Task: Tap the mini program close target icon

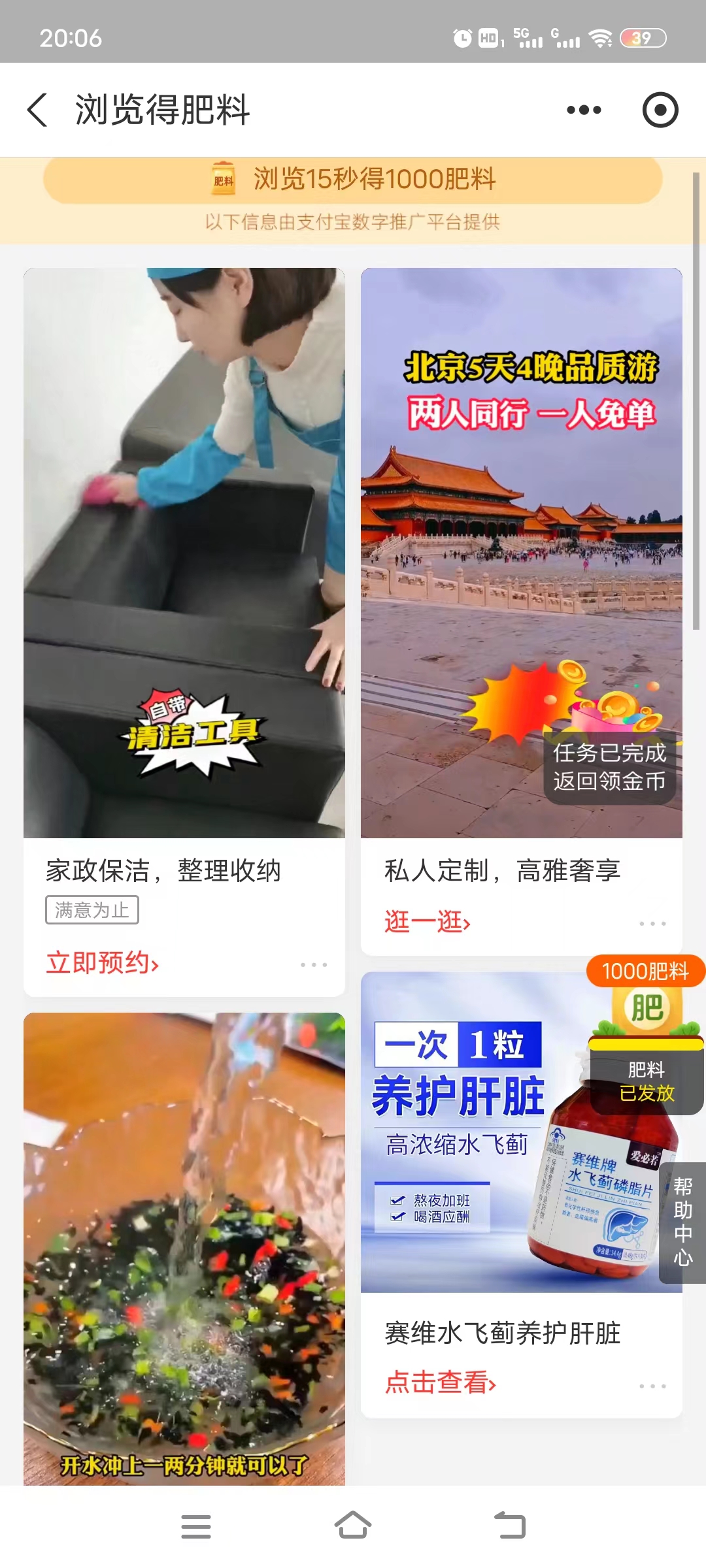Action: coord(660,110)
